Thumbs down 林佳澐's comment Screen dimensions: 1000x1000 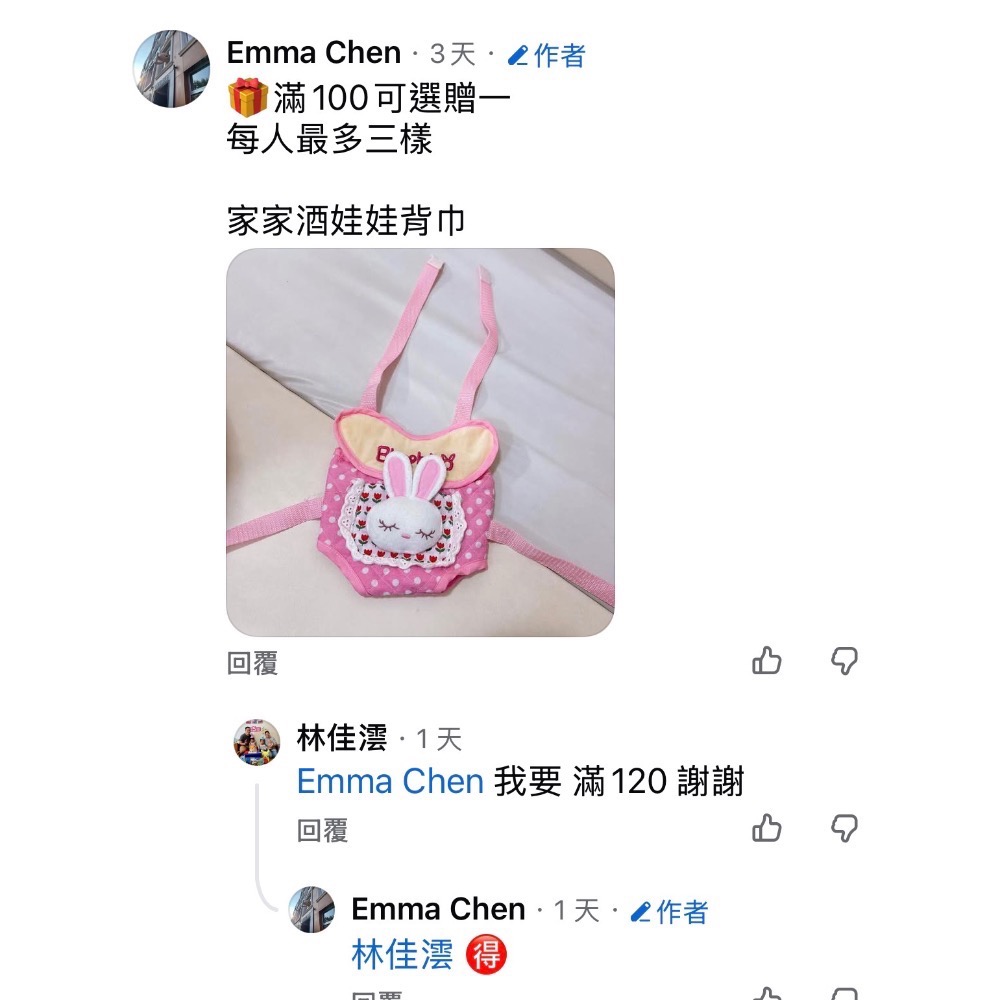pyautogui.click(x=845, y=829)
